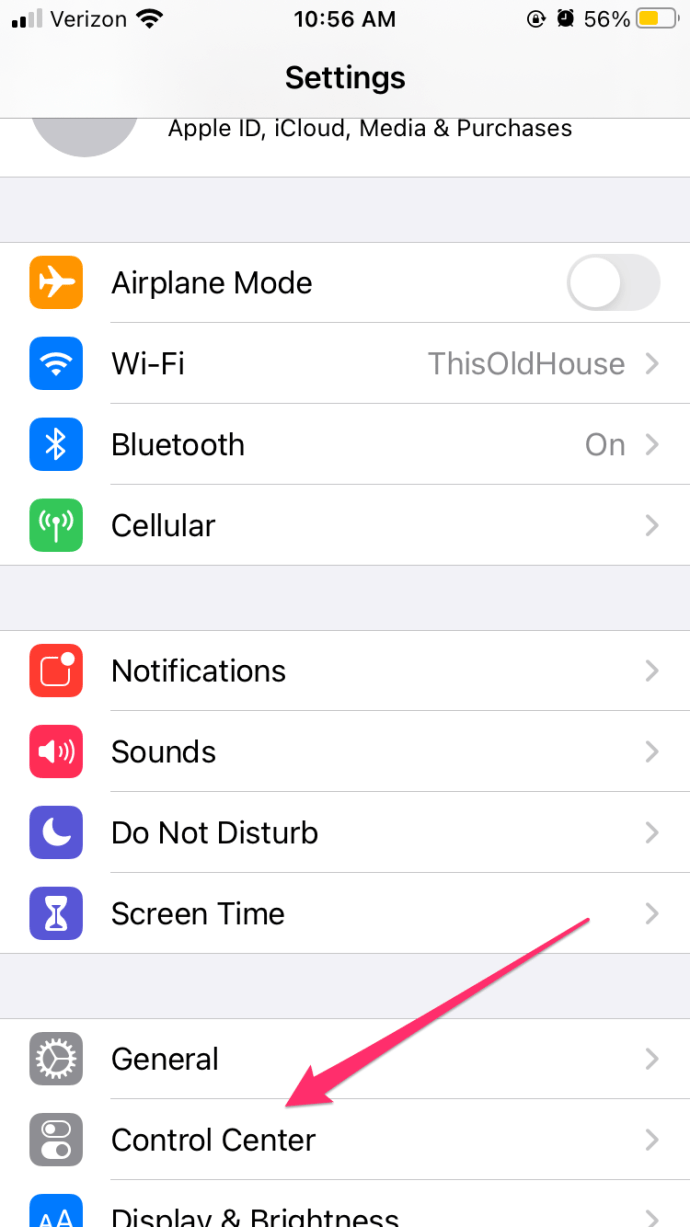Open Bluetooth settings

point(345,445)
